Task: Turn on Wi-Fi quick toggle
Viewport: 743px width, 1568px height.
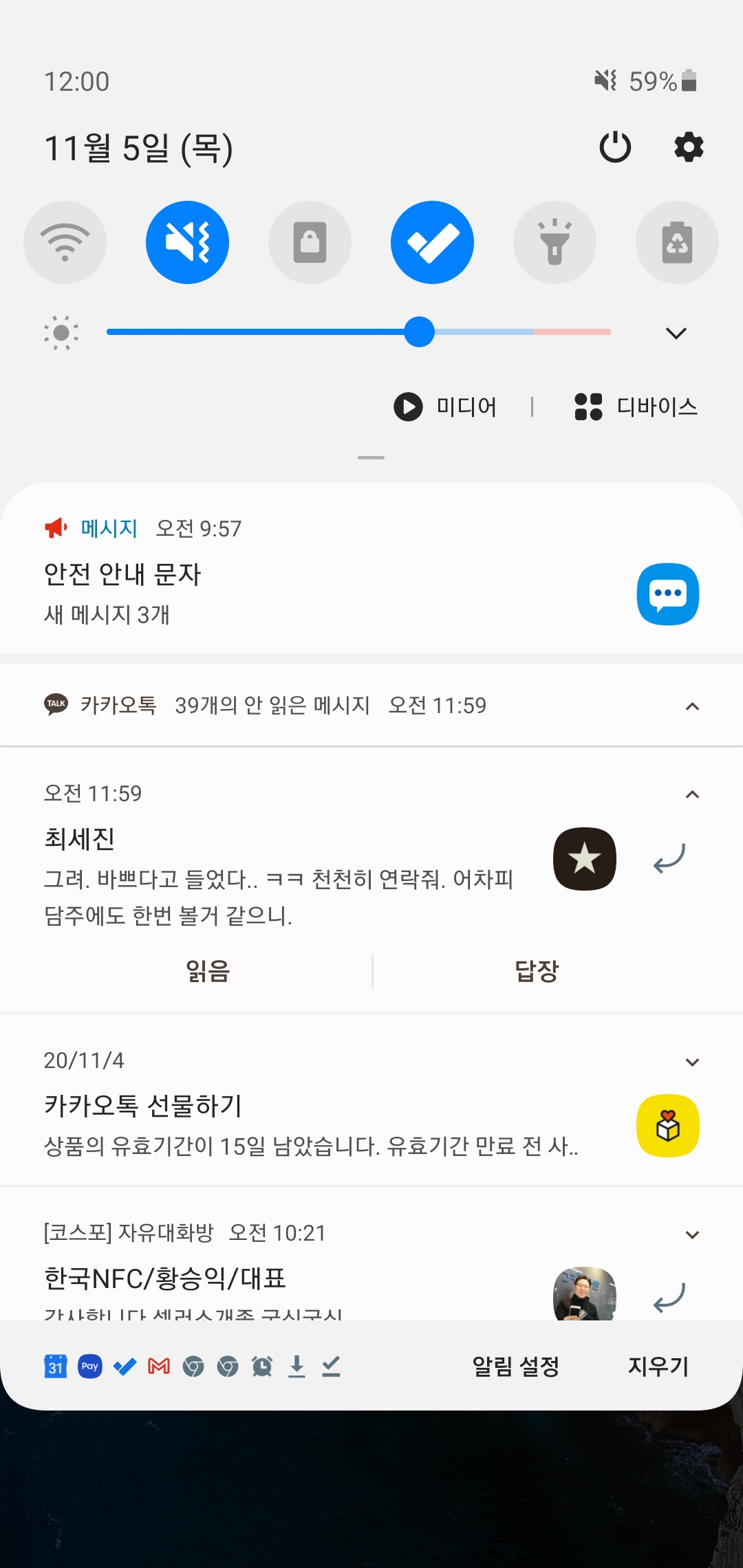Action: (x=65, y=242)
